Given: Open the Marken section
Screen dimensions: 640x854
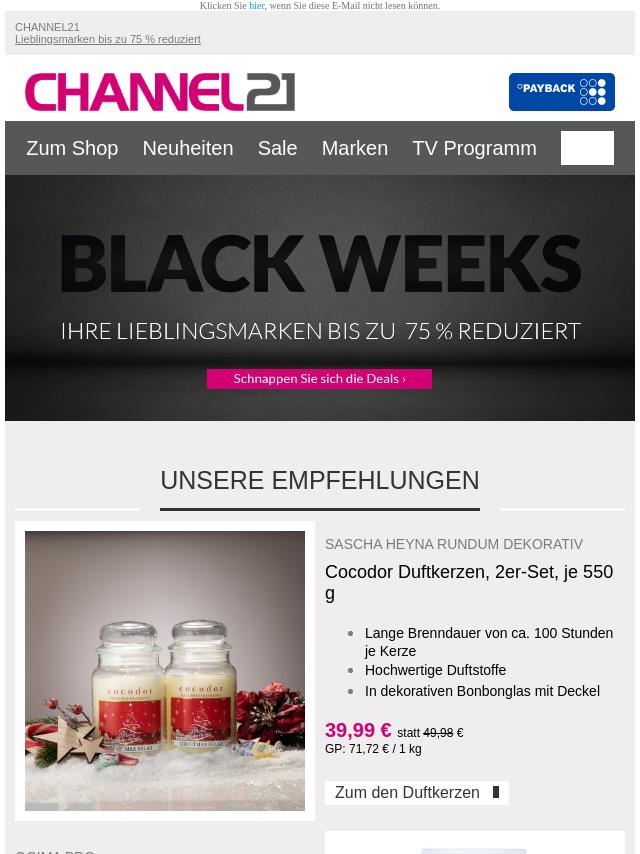Looking at the screenshot, I should pos(354,148).
